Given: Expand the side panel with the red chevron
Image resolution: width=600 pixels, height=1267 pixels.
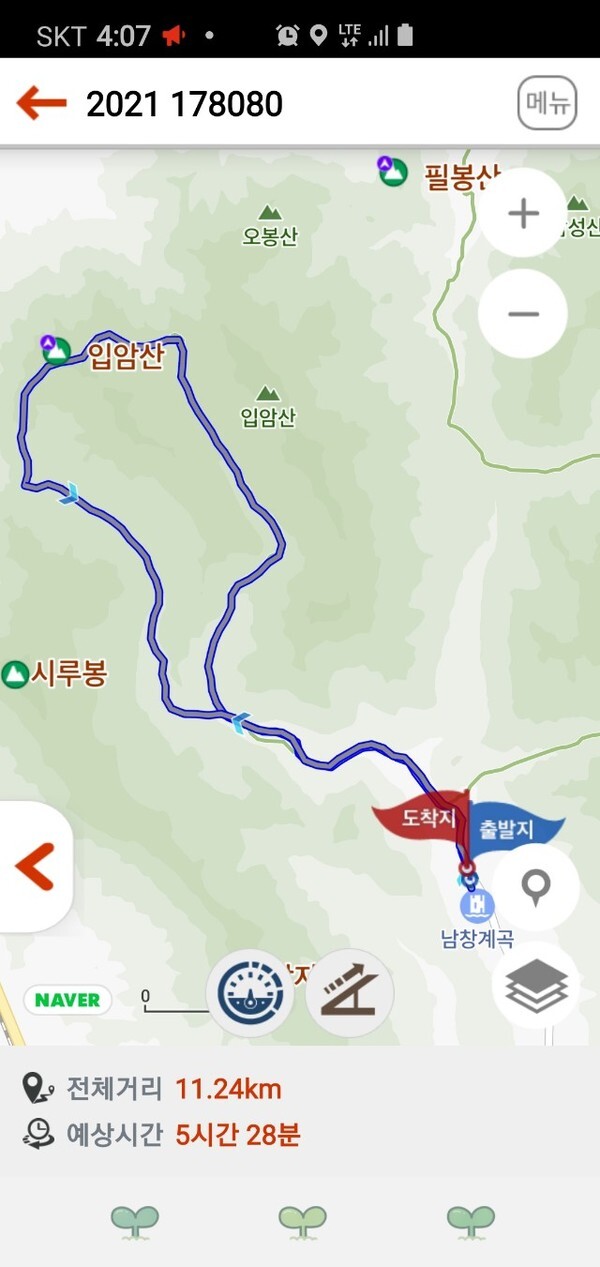Looking at the screenshot, I should coord(35,867).
